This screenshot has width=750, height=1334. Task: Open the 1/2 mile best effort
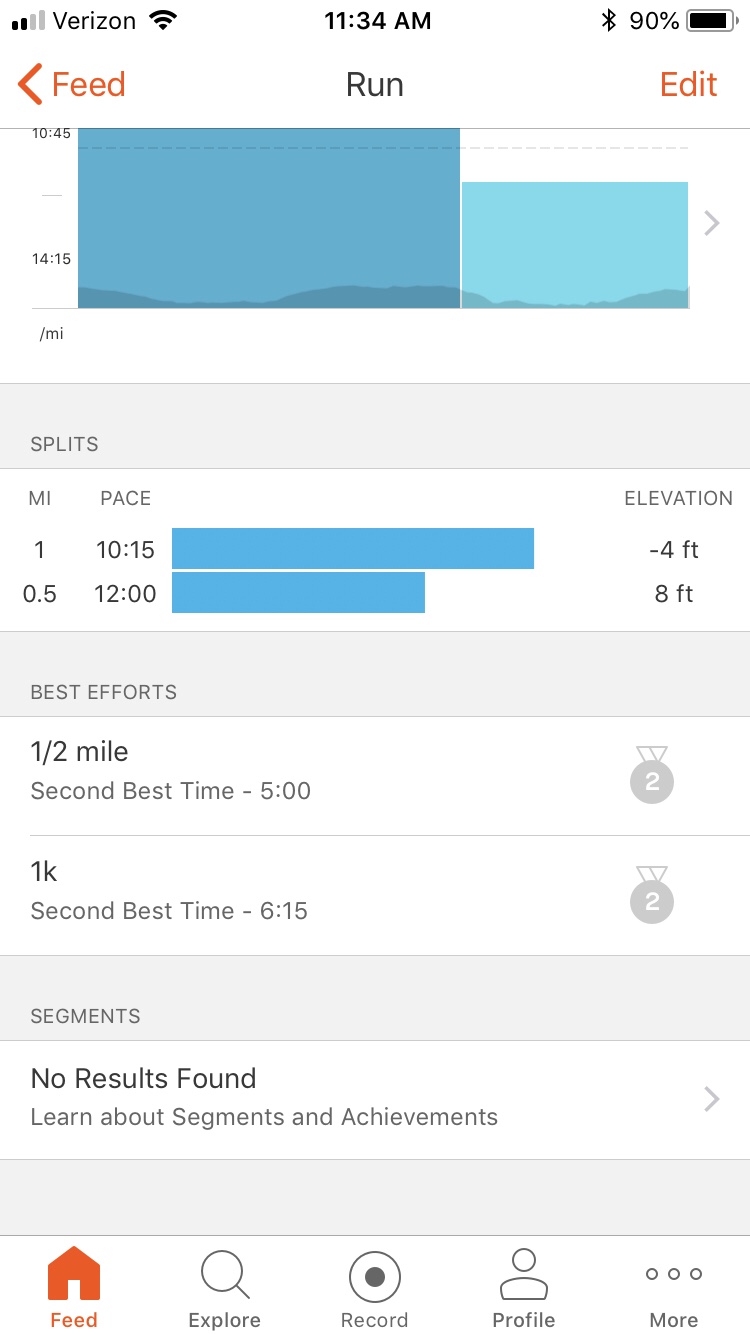(375, 776)
